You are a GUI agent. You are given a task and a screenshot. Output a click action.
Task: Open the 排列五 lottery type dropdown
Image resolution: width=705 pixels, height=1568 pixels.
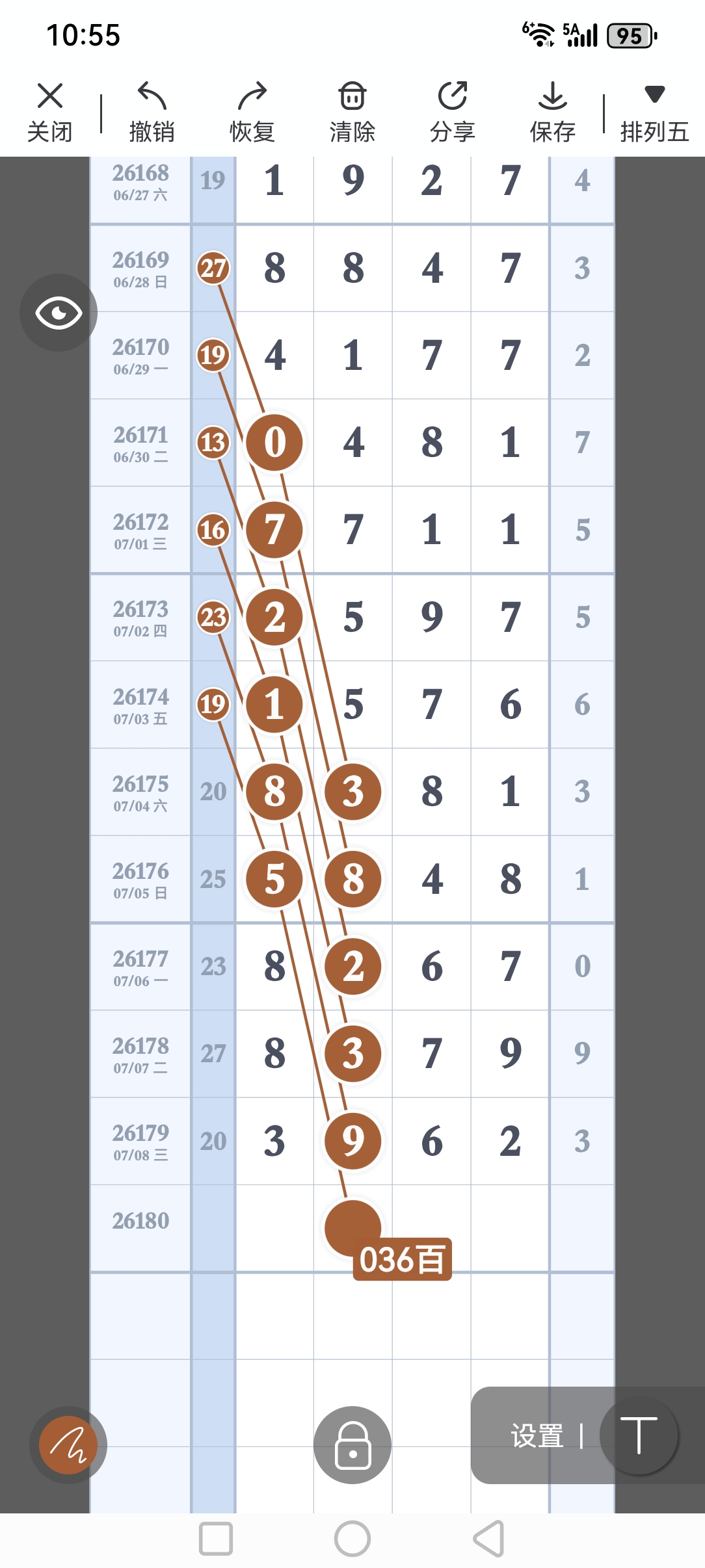pyautogui.click(x=654, y=112)
